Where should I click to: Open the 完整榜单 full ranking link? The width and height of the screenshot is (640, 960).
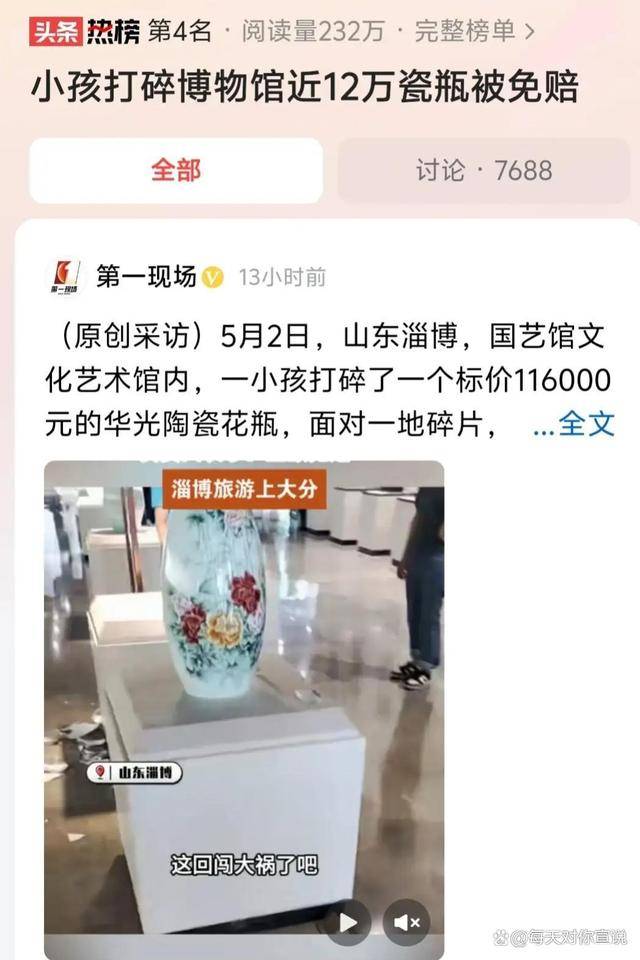(474, 31)
